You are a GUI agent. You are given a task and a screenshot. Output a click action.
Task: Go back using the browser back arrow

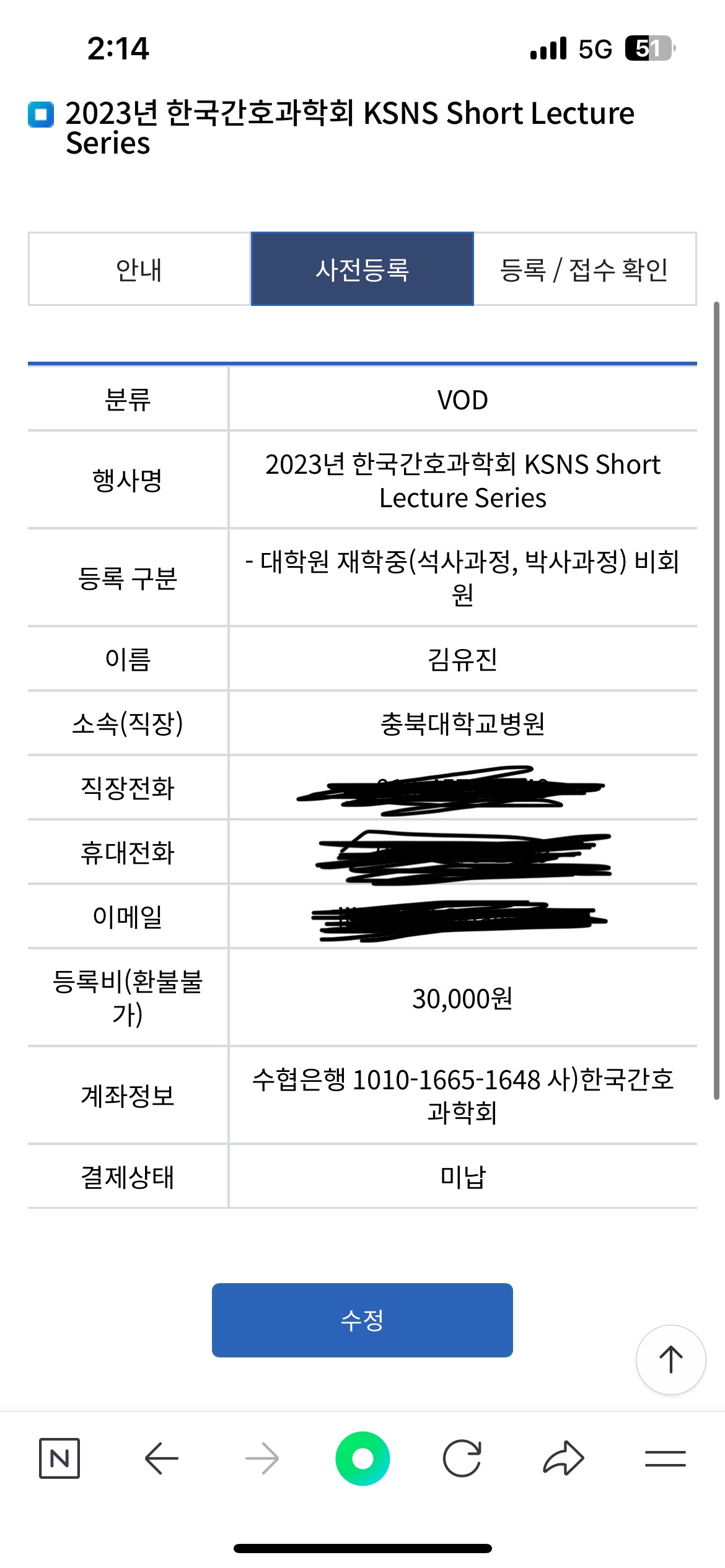[161, 1458]
